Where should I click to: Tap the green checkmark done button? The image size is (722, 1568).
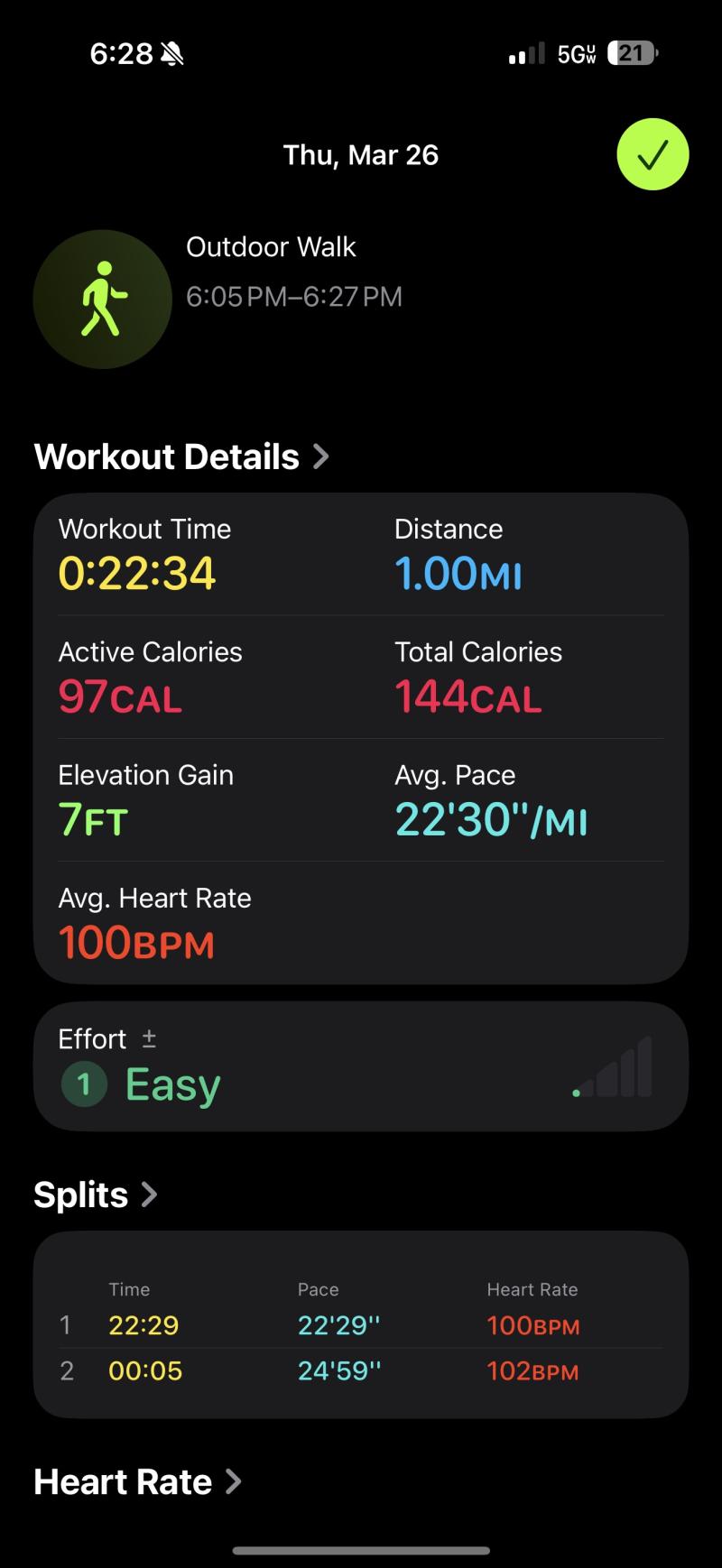pyautogui.click(x=653, y=154)
